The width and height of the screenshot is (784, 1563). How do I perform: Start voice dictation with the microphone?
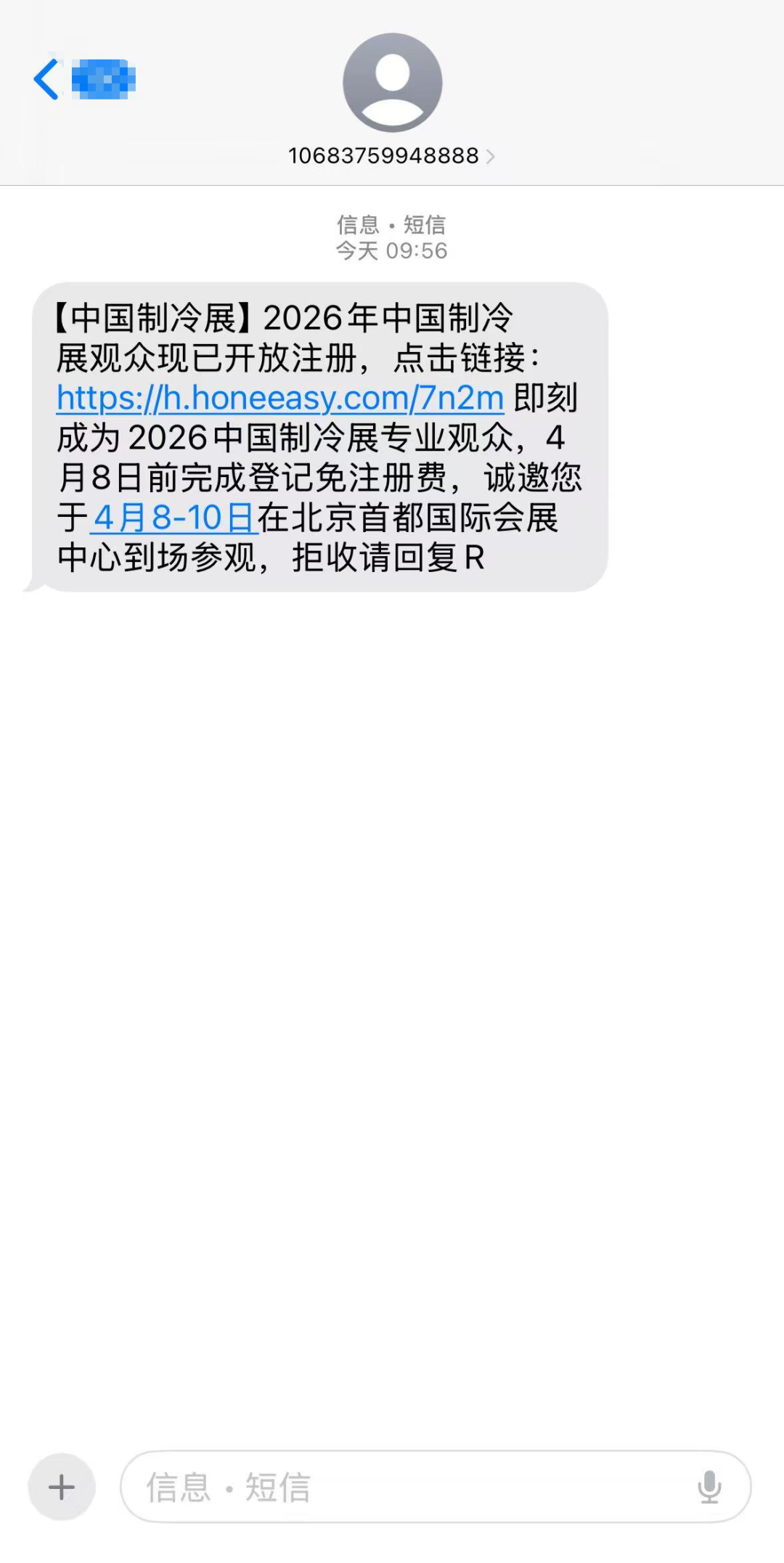tap(709, 1487)
